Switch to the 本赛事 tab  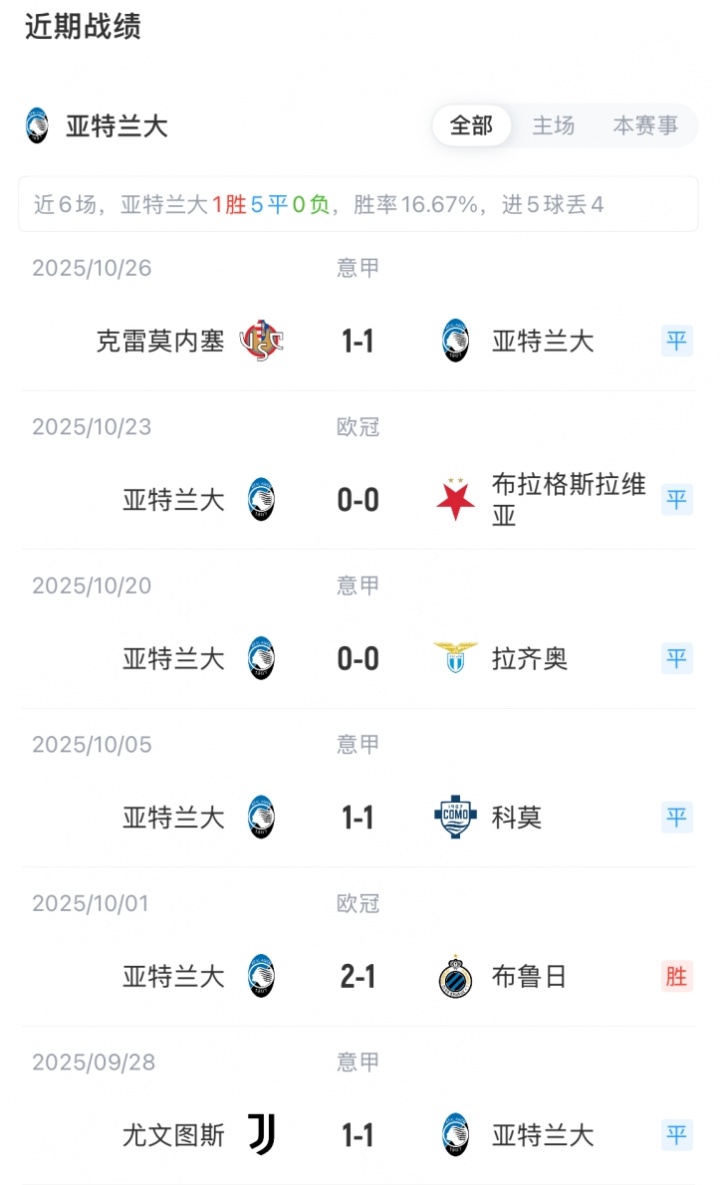(645, 126)
